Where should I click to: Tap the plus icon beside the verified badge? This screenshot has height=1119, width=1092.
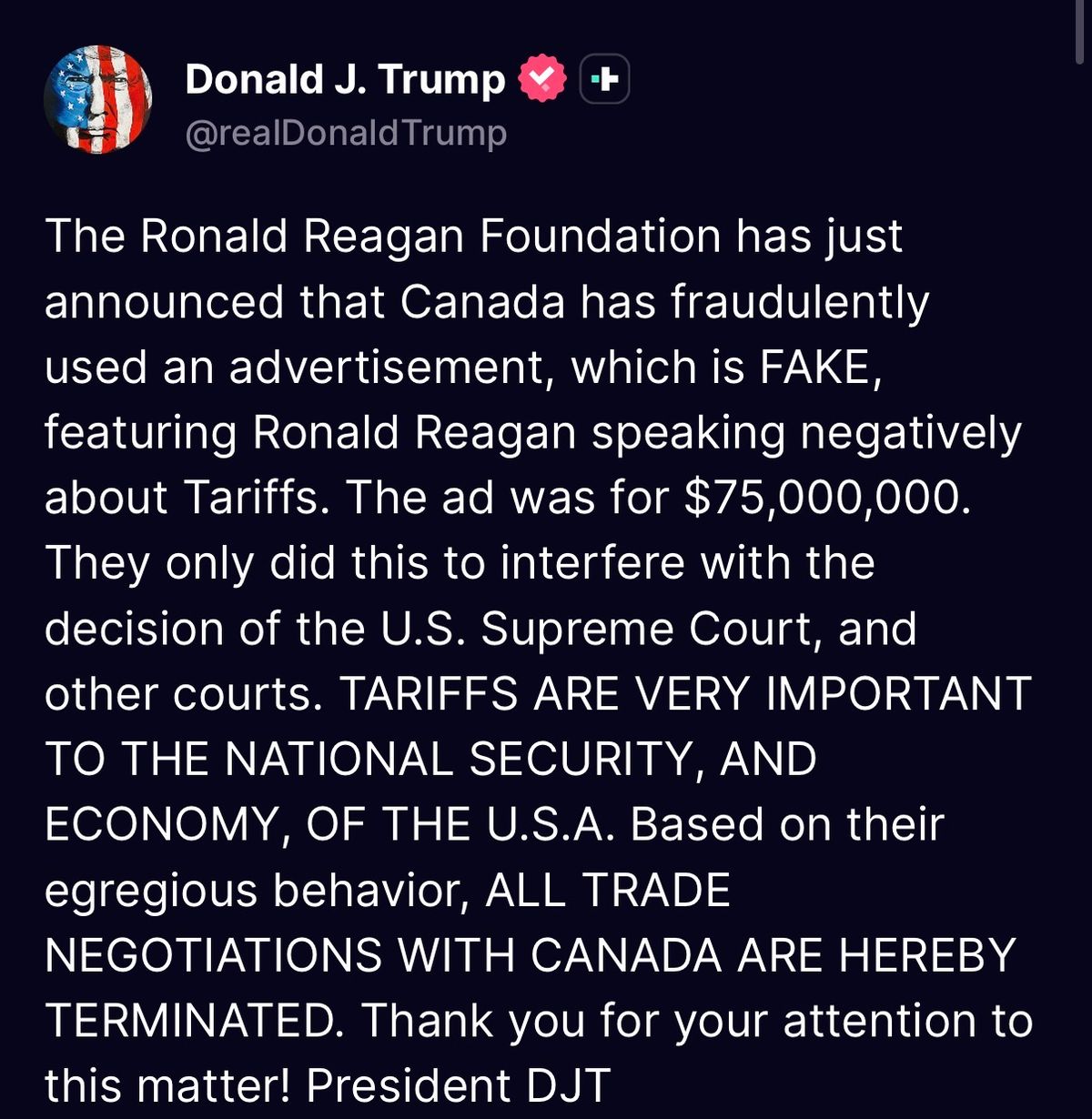coord(605,80)
